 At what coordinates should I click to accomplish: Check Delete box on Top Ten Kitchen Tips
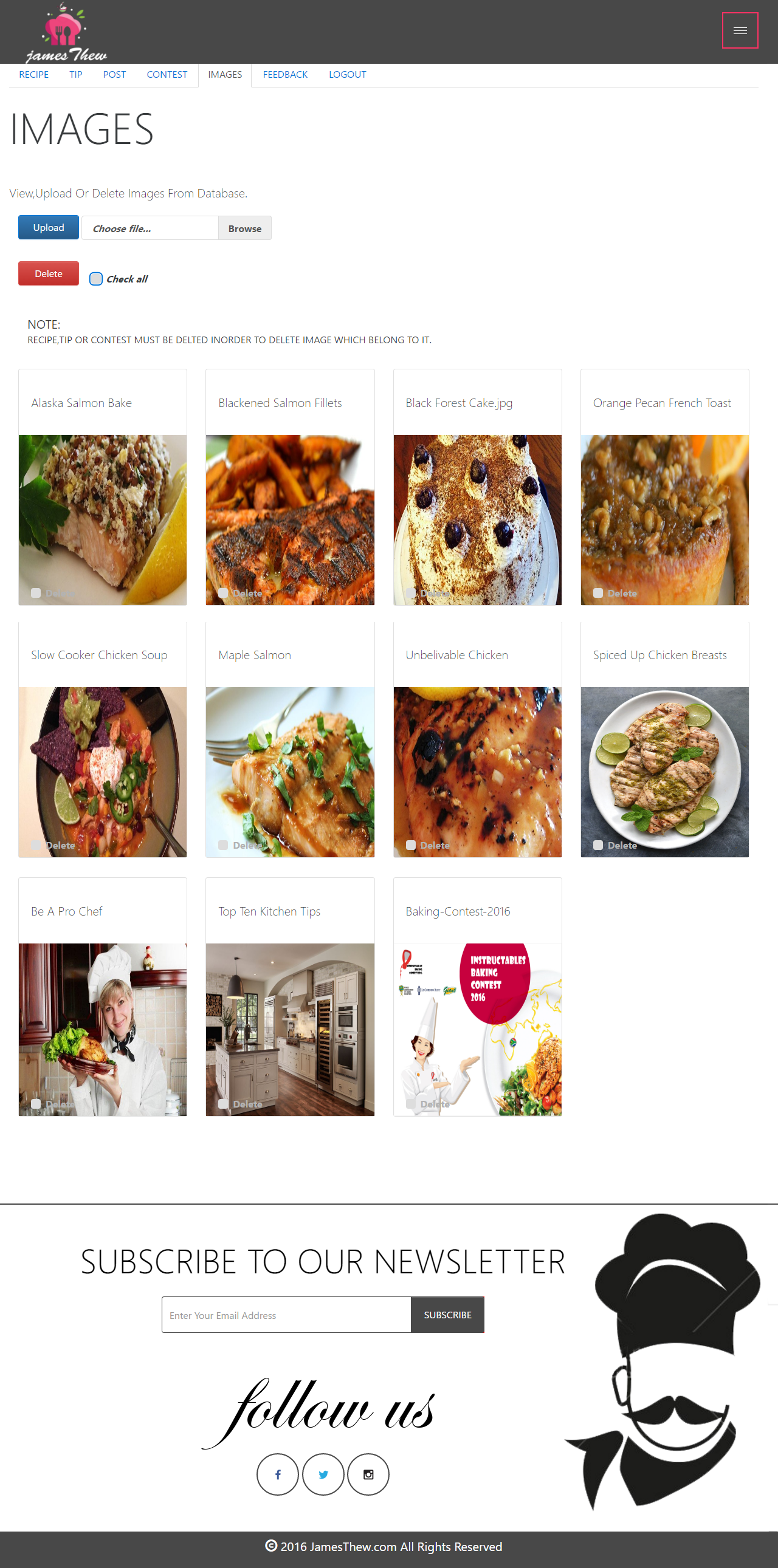224,1104
